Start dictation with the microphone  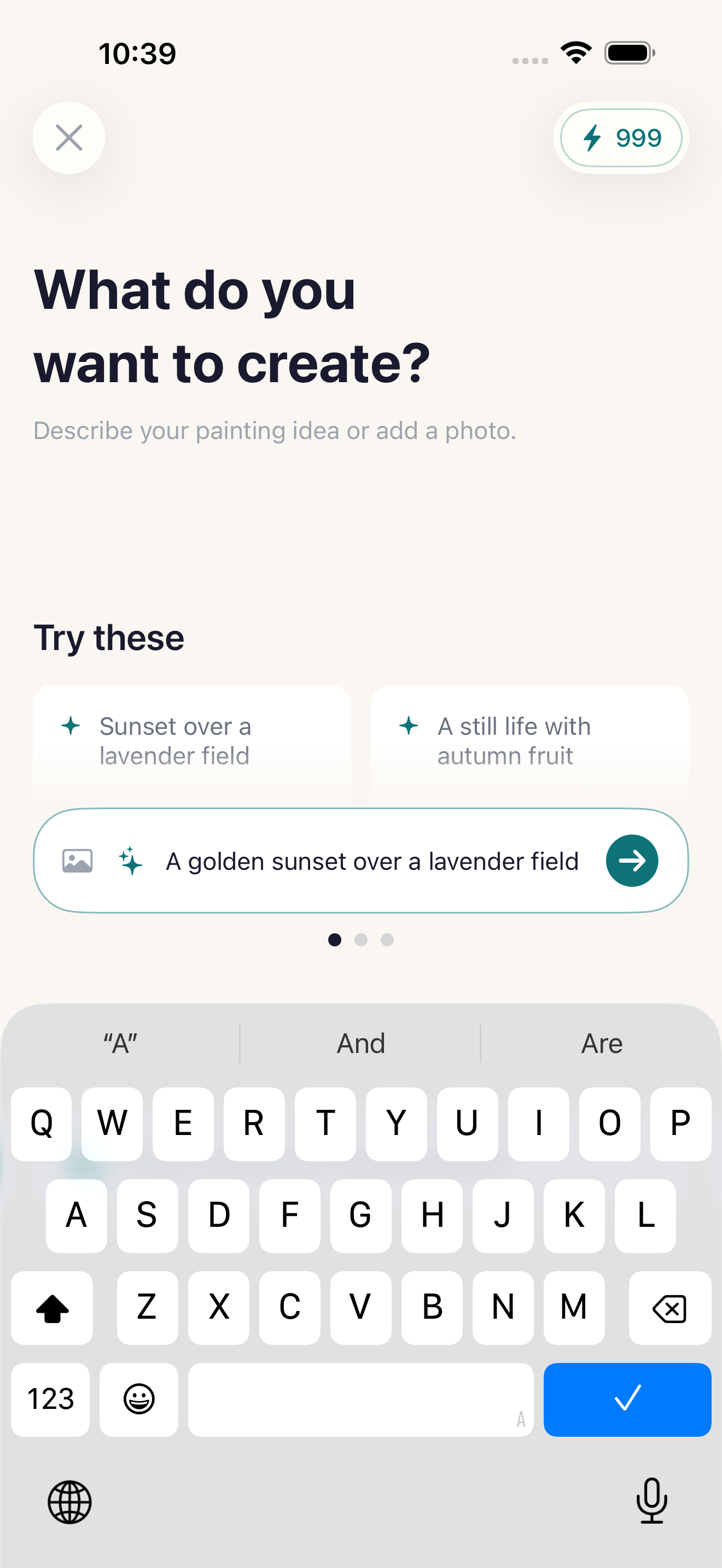coord(651,1501)
